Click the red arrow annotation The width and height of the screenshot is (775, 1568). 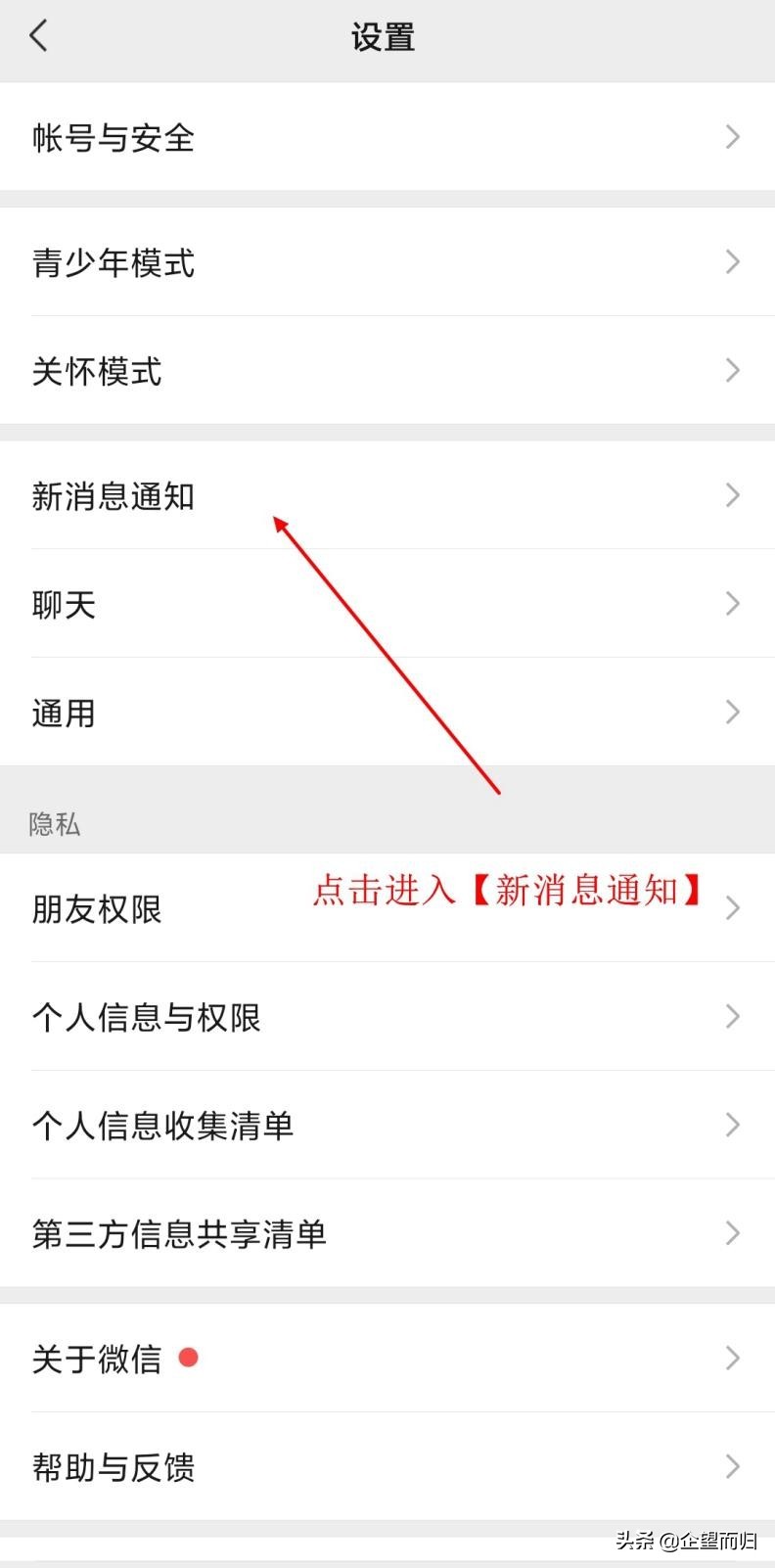point(391,656)
